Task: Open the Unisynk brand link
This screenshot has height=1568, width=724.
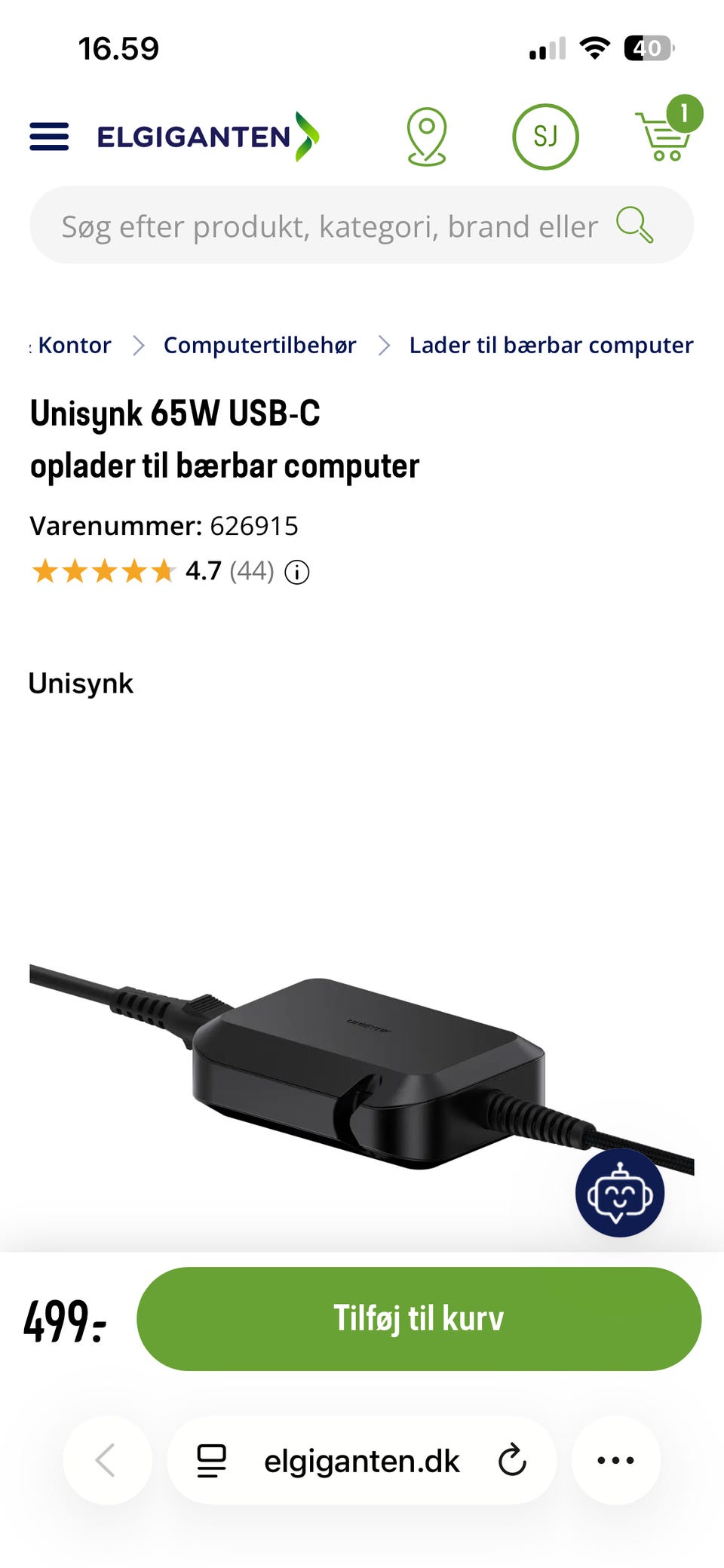Action: [81, 684]
